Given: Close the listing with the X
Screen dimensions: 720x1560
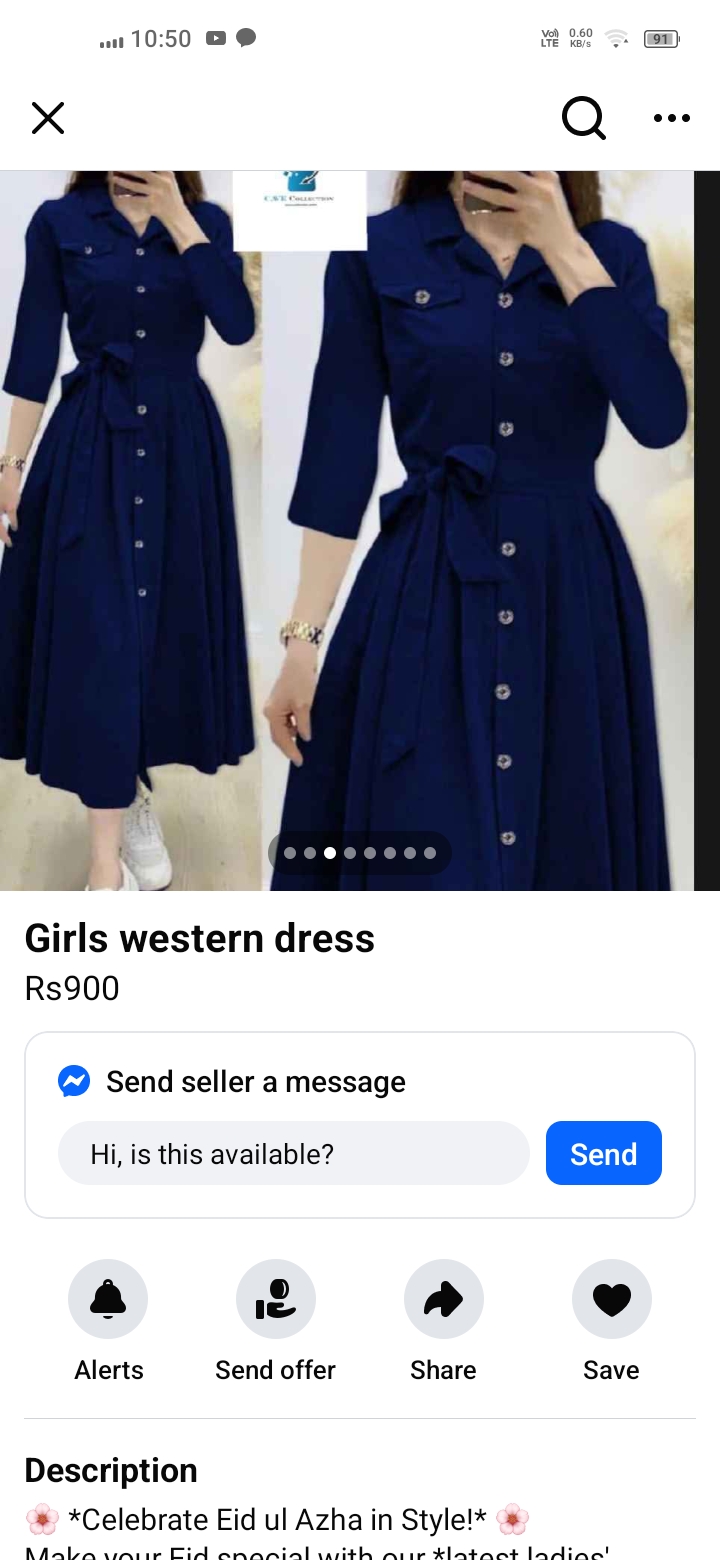Looking at the screenshot, I should (x=48, y=118).
